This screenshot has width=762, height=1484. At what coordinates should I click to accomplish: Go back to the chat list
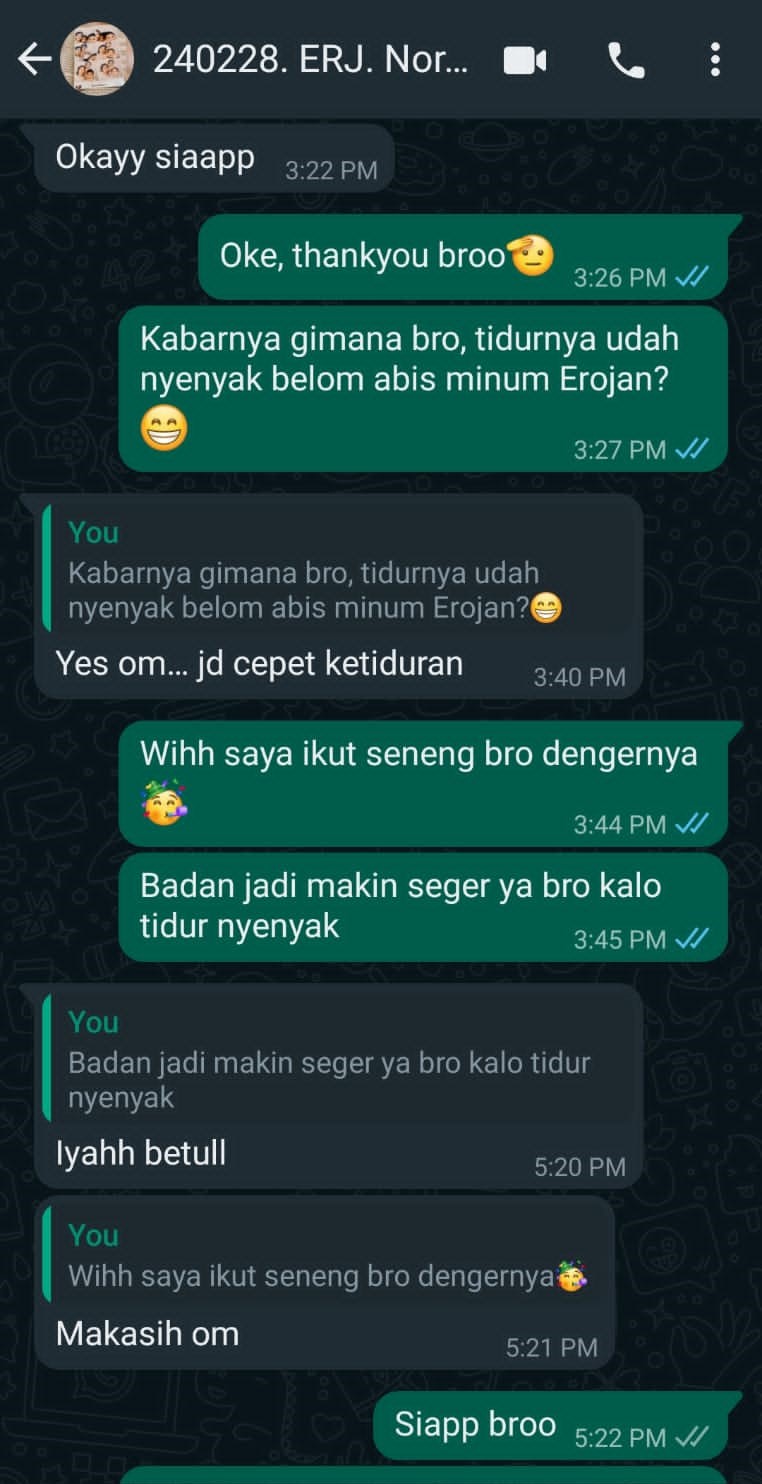click(33, 61)
